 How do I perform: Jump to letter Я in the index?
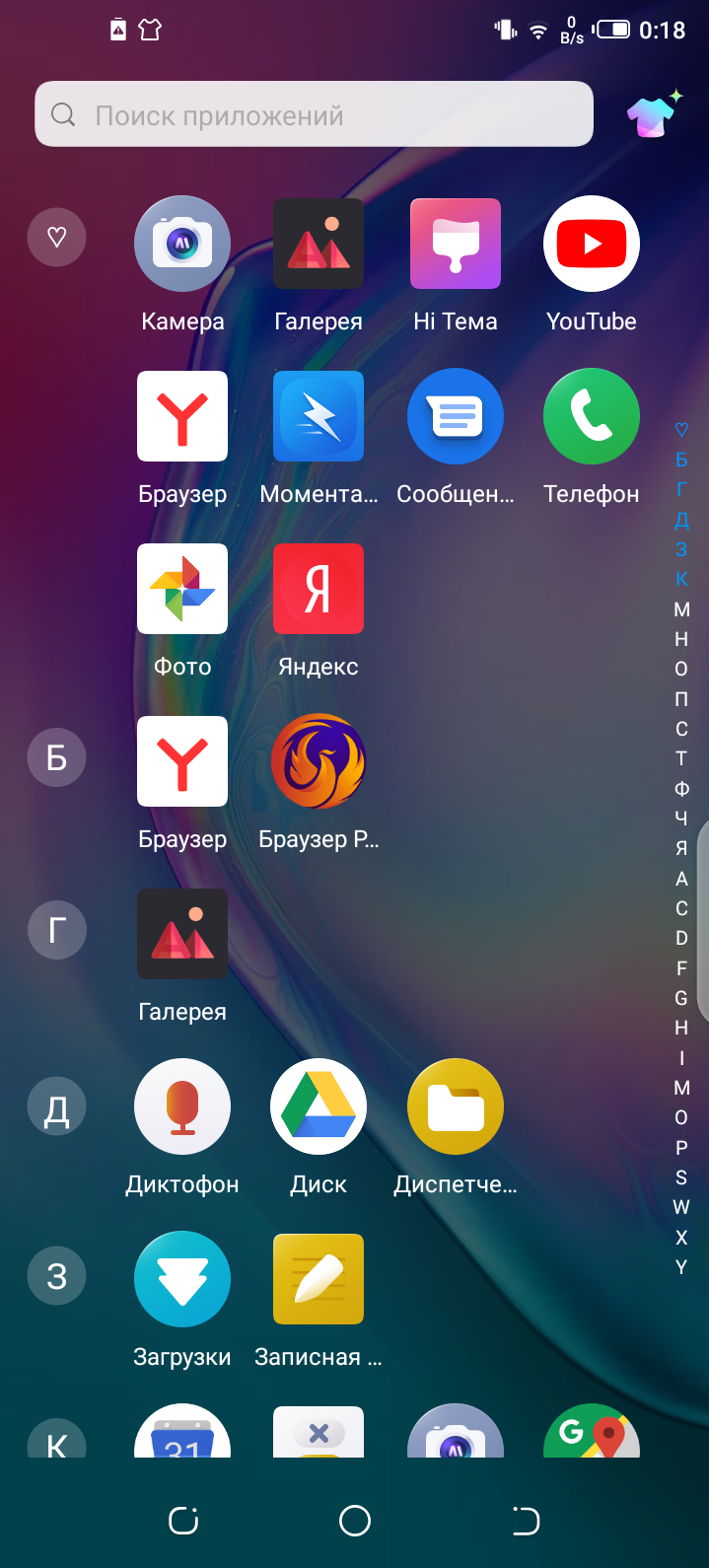[681, 848]
